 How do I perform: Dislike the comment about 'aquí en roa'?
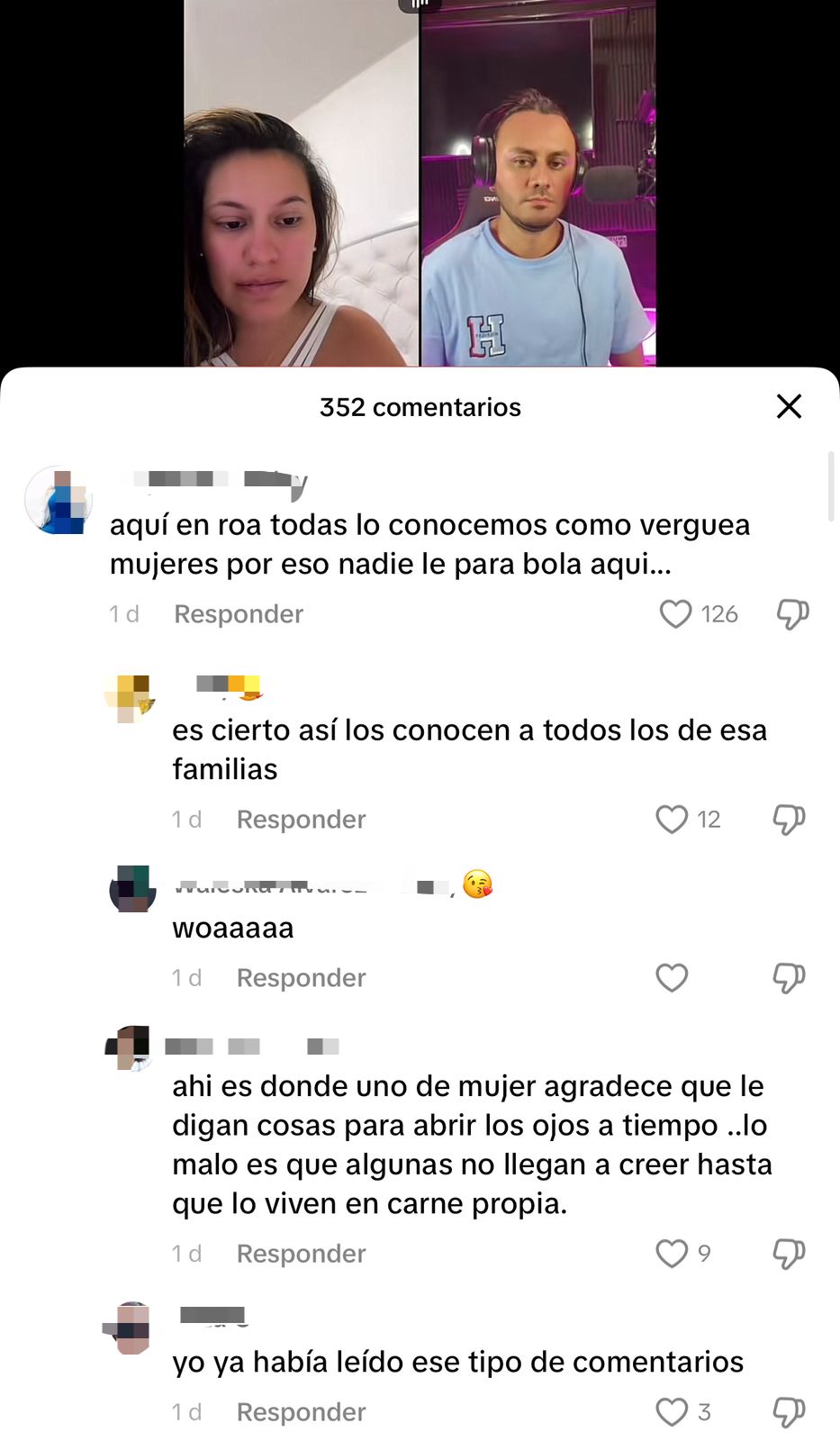click(792, 614)
